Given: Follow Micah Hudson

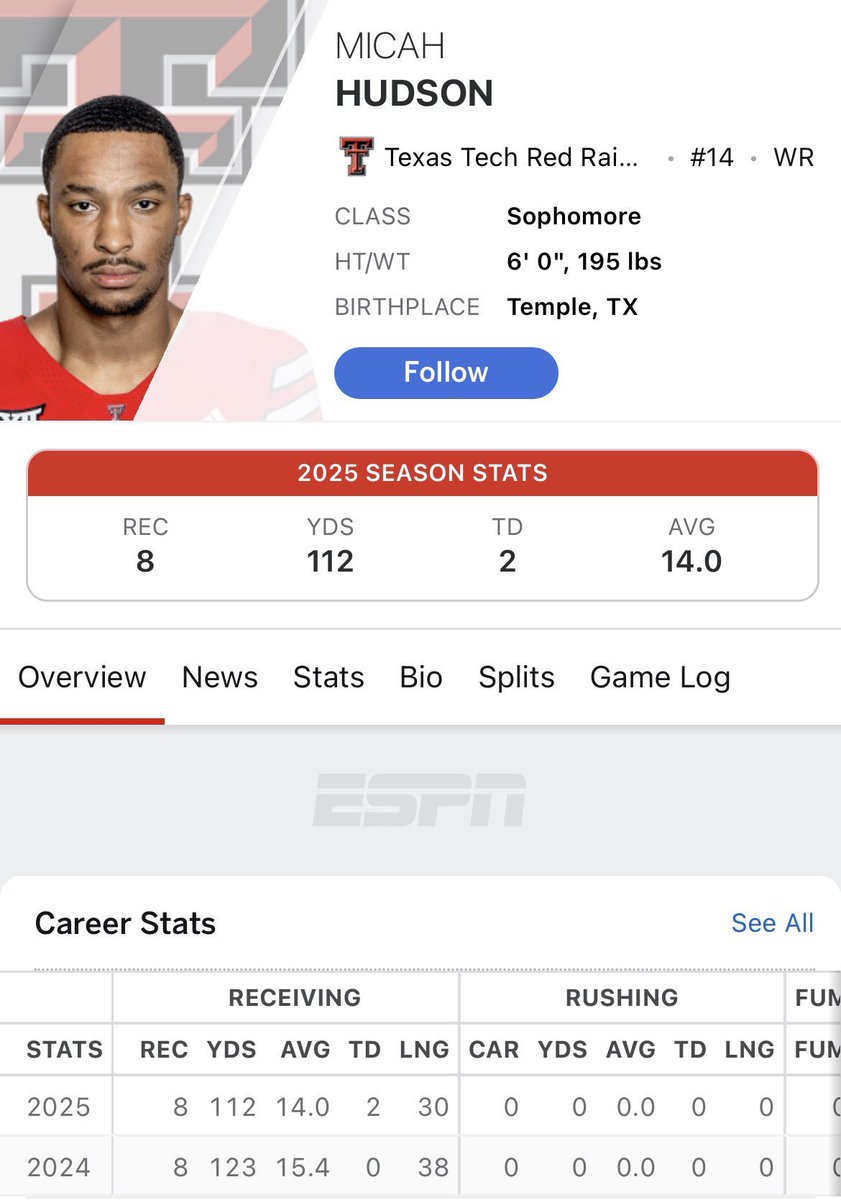Looking at the screenshot, I should [446, 373].
